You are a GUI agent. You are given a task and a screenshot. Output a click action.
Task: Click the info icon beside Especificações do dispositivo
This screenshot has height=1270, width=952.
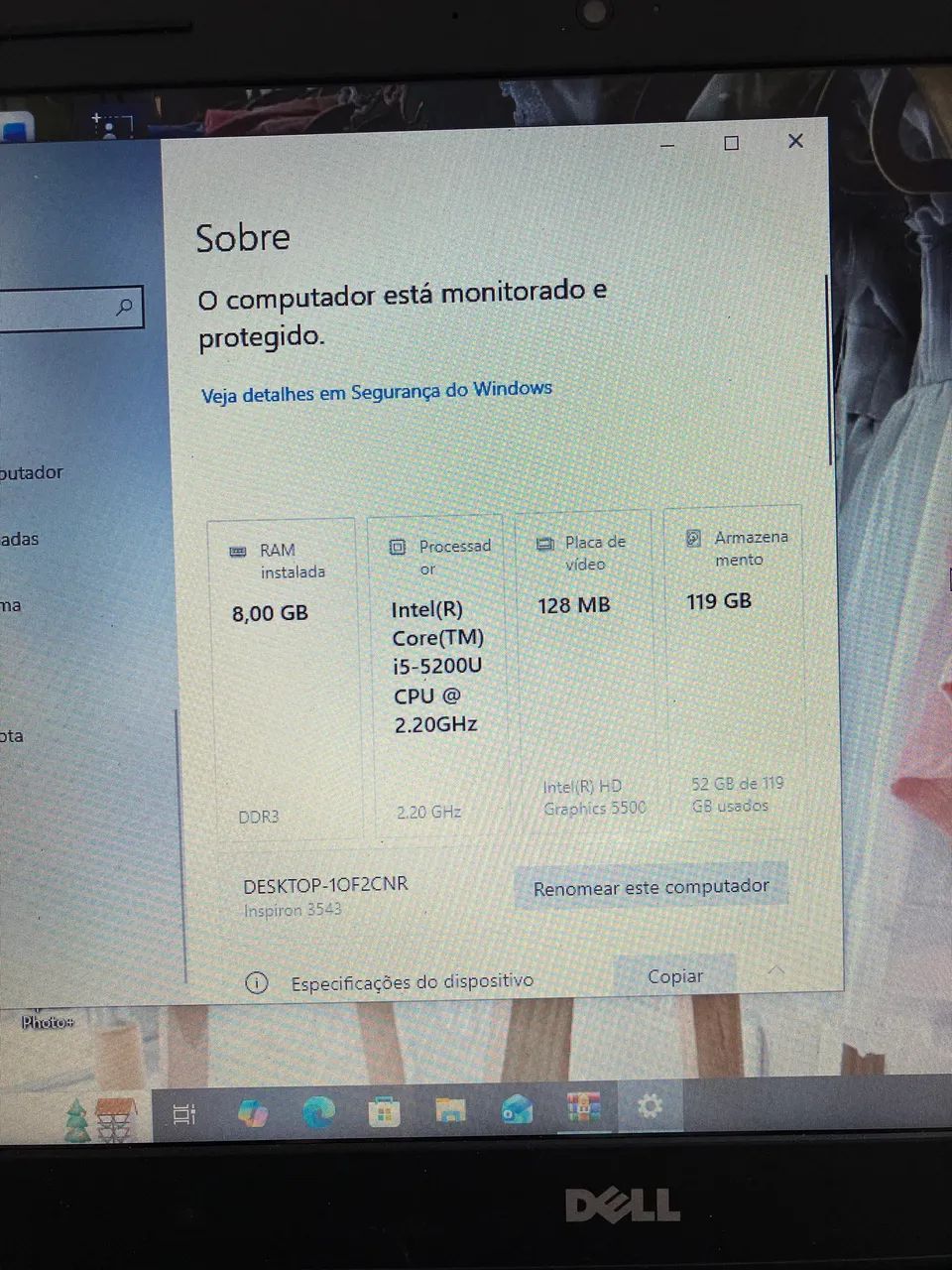(257, 981)
